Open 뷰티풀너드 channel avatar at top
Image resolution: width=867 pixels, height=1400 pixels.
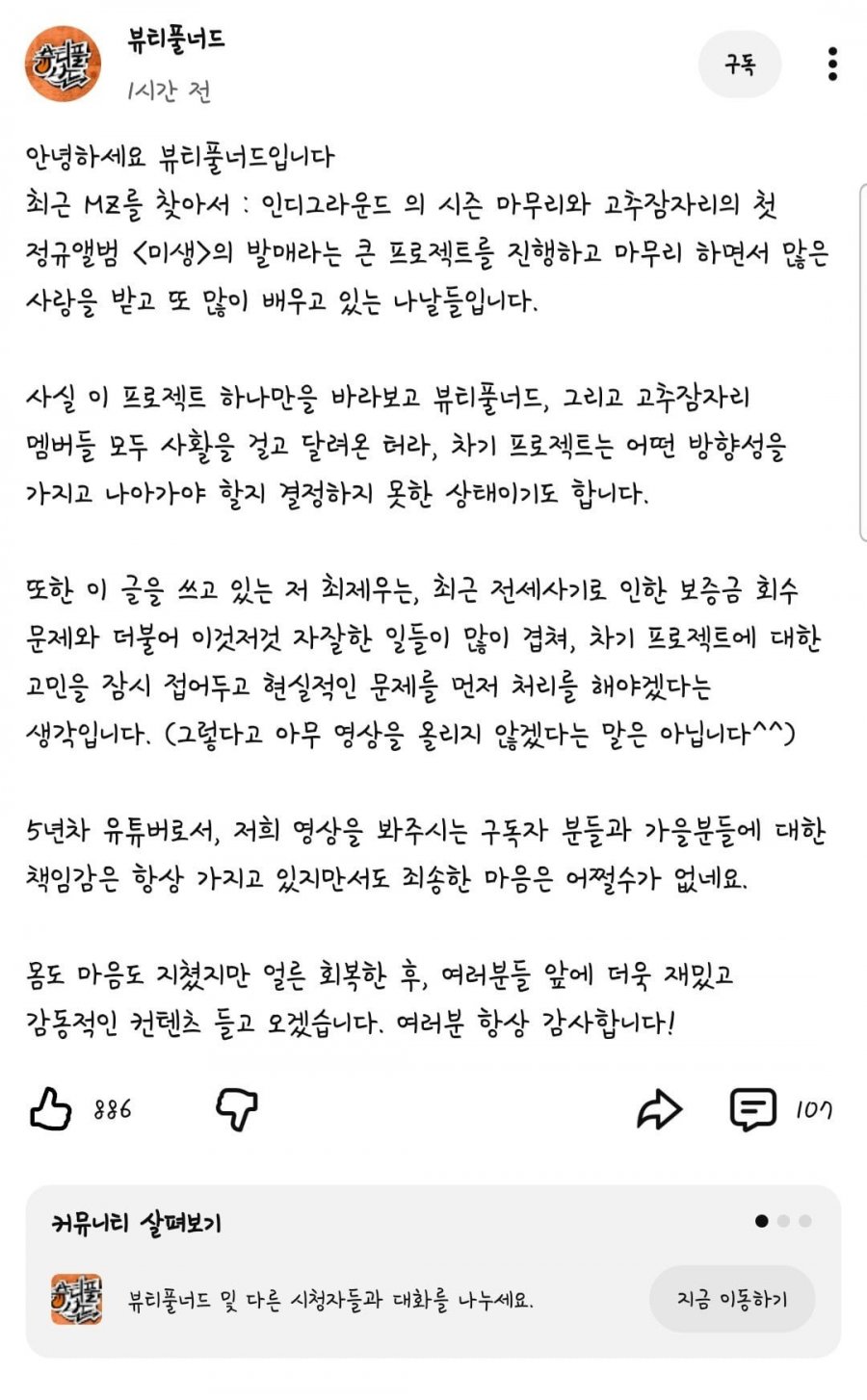pyautogui.click(x=63, y=64)
